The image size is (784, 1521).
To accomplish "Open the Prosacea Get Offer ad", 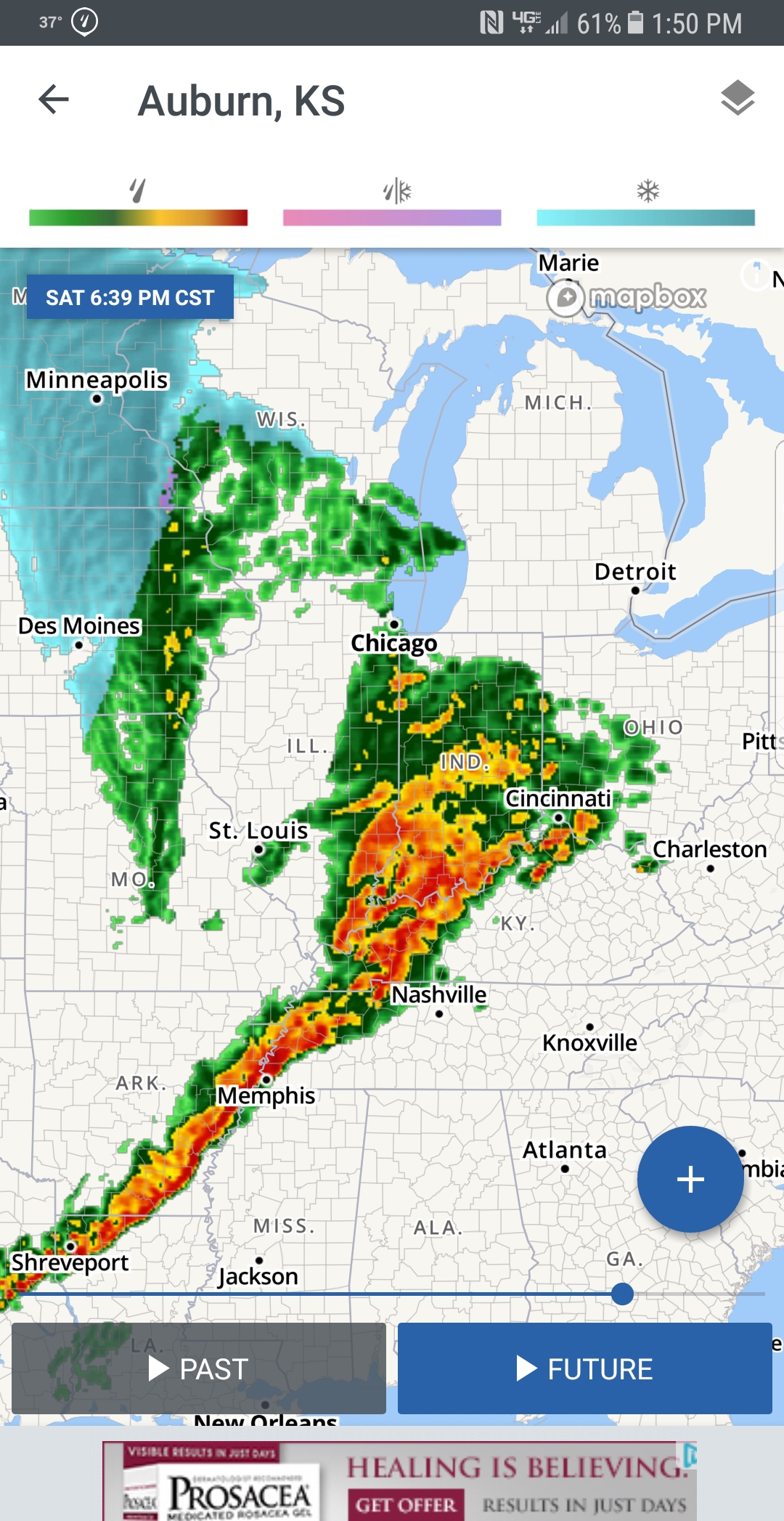I will [x=405, y=1504].
